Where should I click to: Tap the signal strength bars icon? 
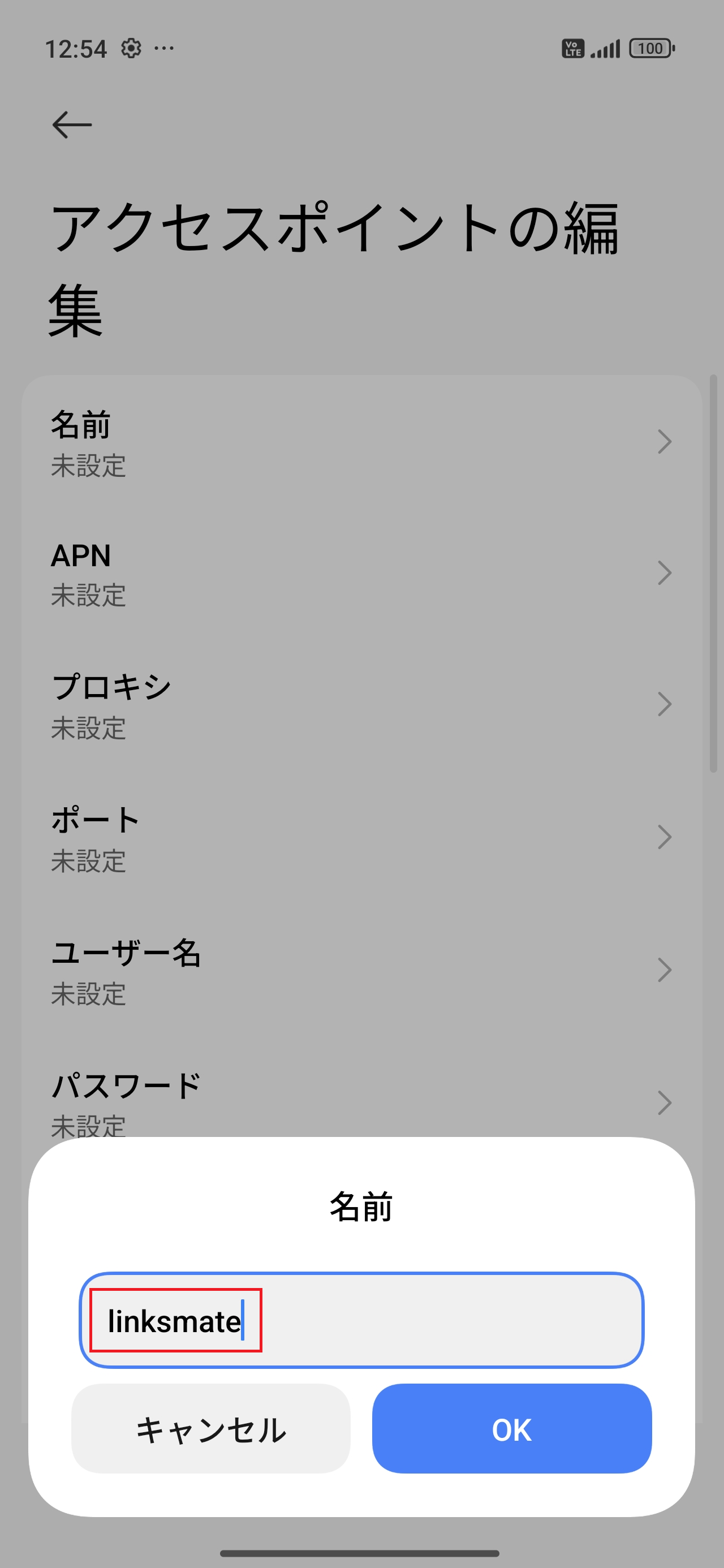pyautogui.click(x=606, y=48)
